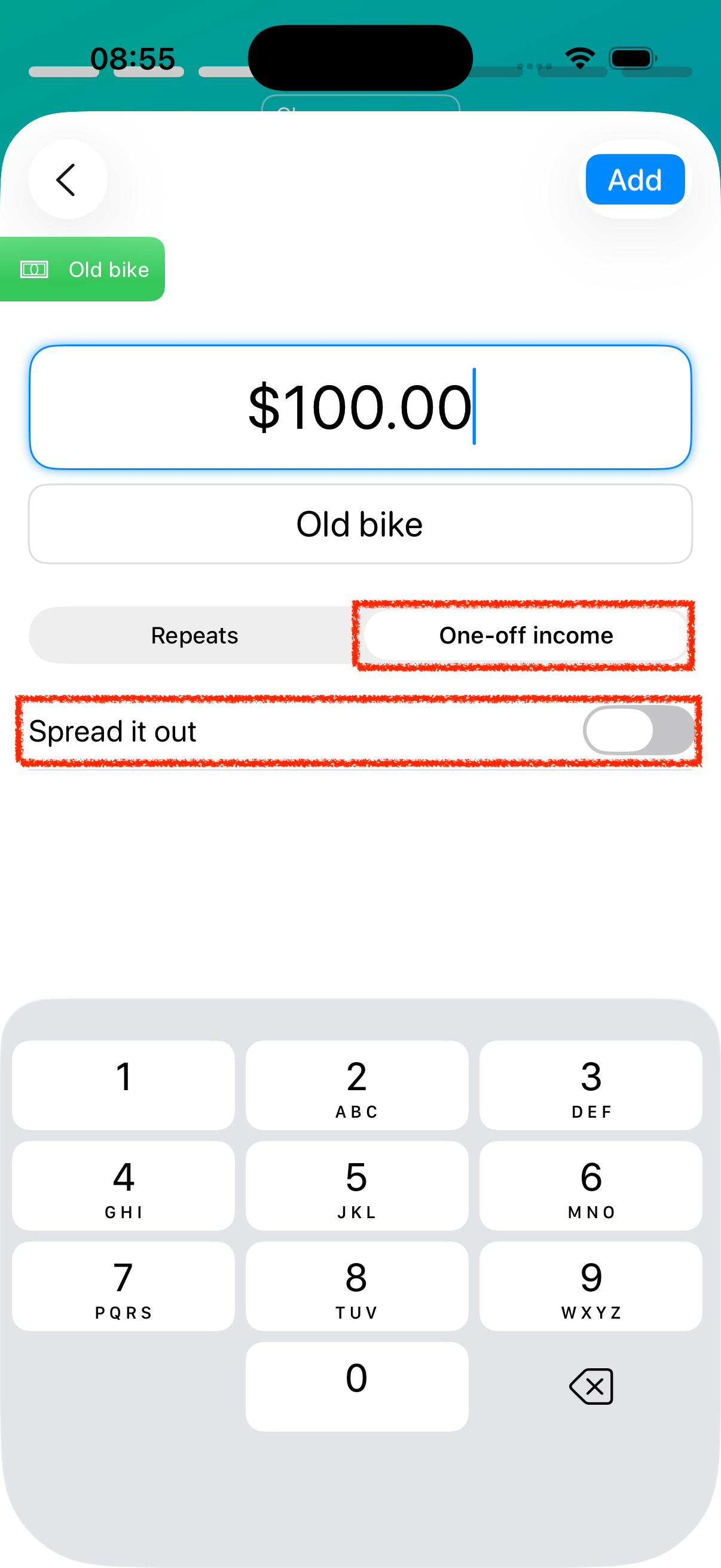The width and height of the screenshot is (721, 1568).
Task: Type digit 5 on the keypad
Action: pyautogui.click(x=357, y=1186)
